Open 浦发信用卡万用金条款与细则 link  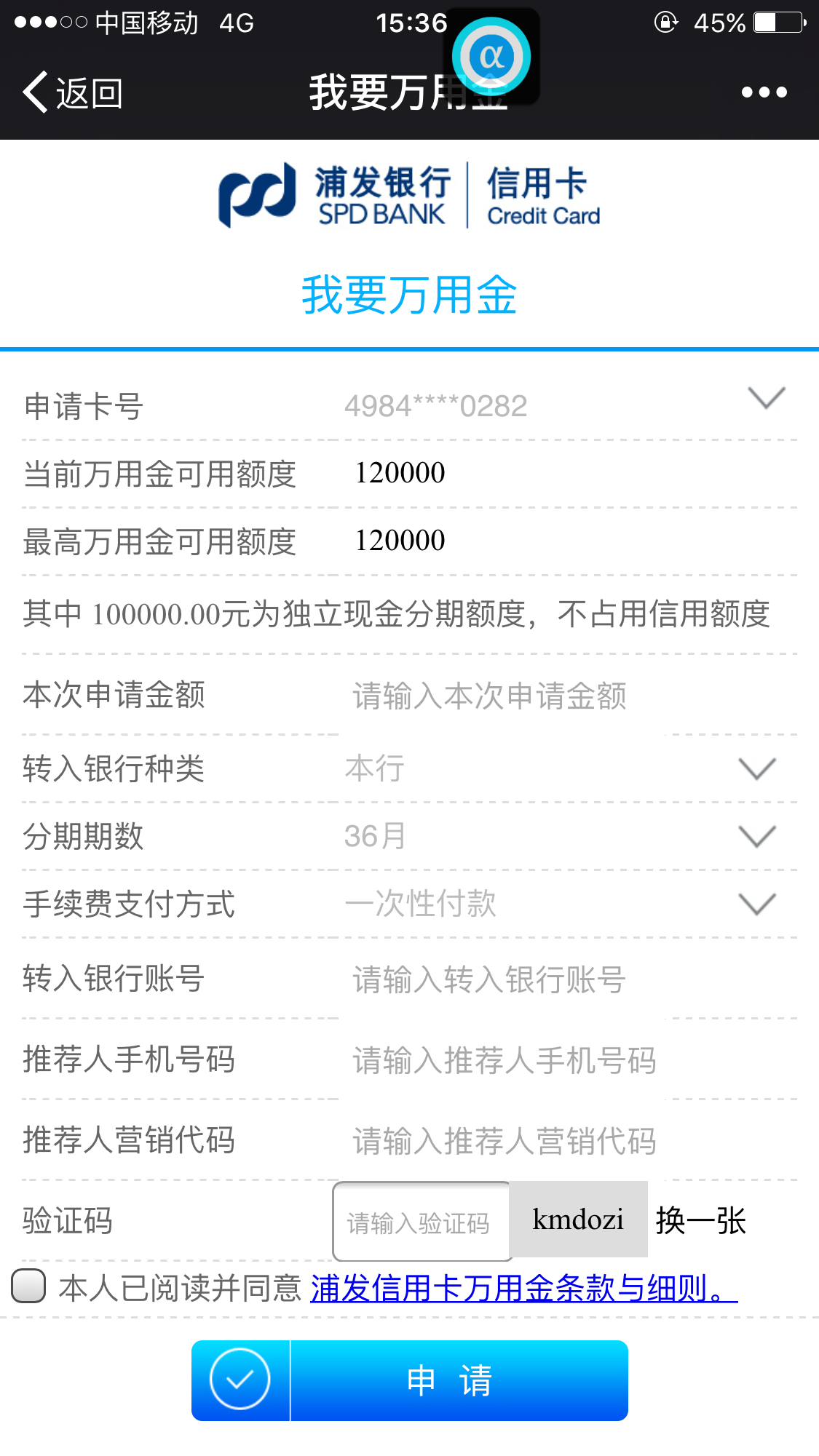pos(523,1288)
